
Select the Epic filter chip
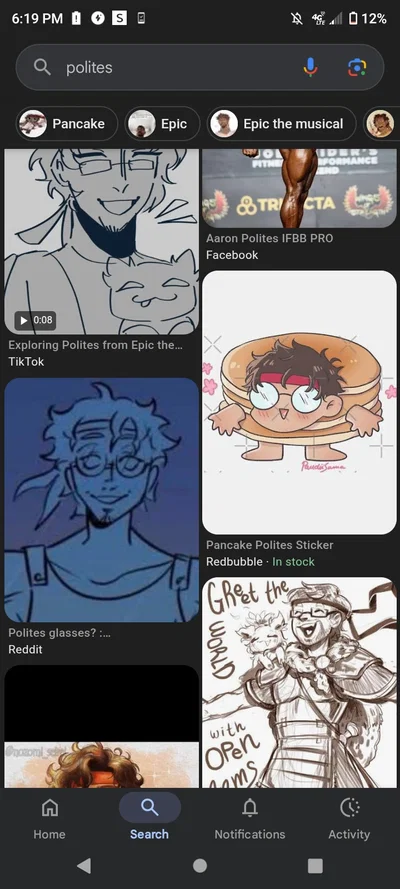163,124
